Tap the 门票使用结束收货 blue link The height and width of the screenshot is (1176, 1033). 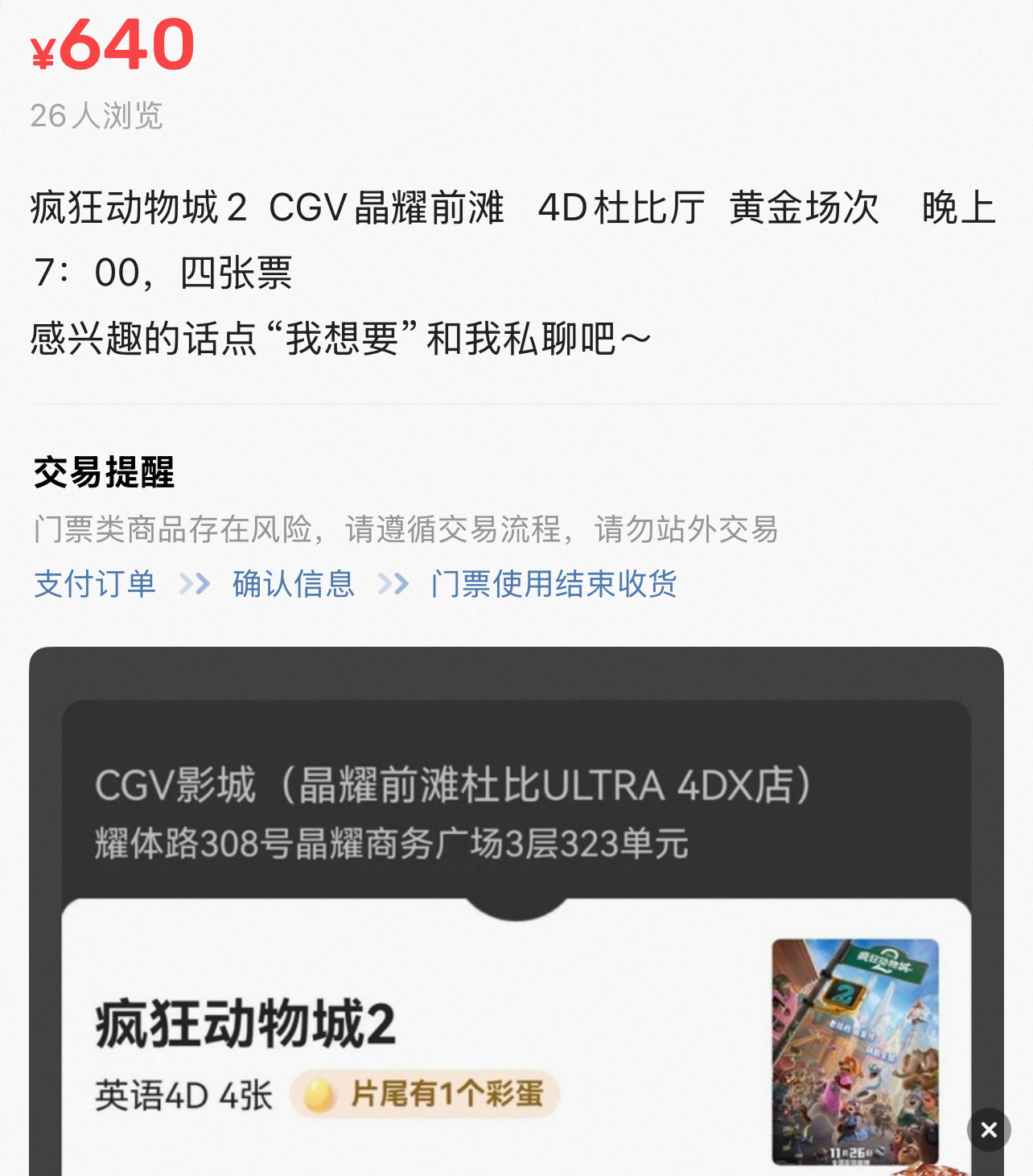click(554, 584)
